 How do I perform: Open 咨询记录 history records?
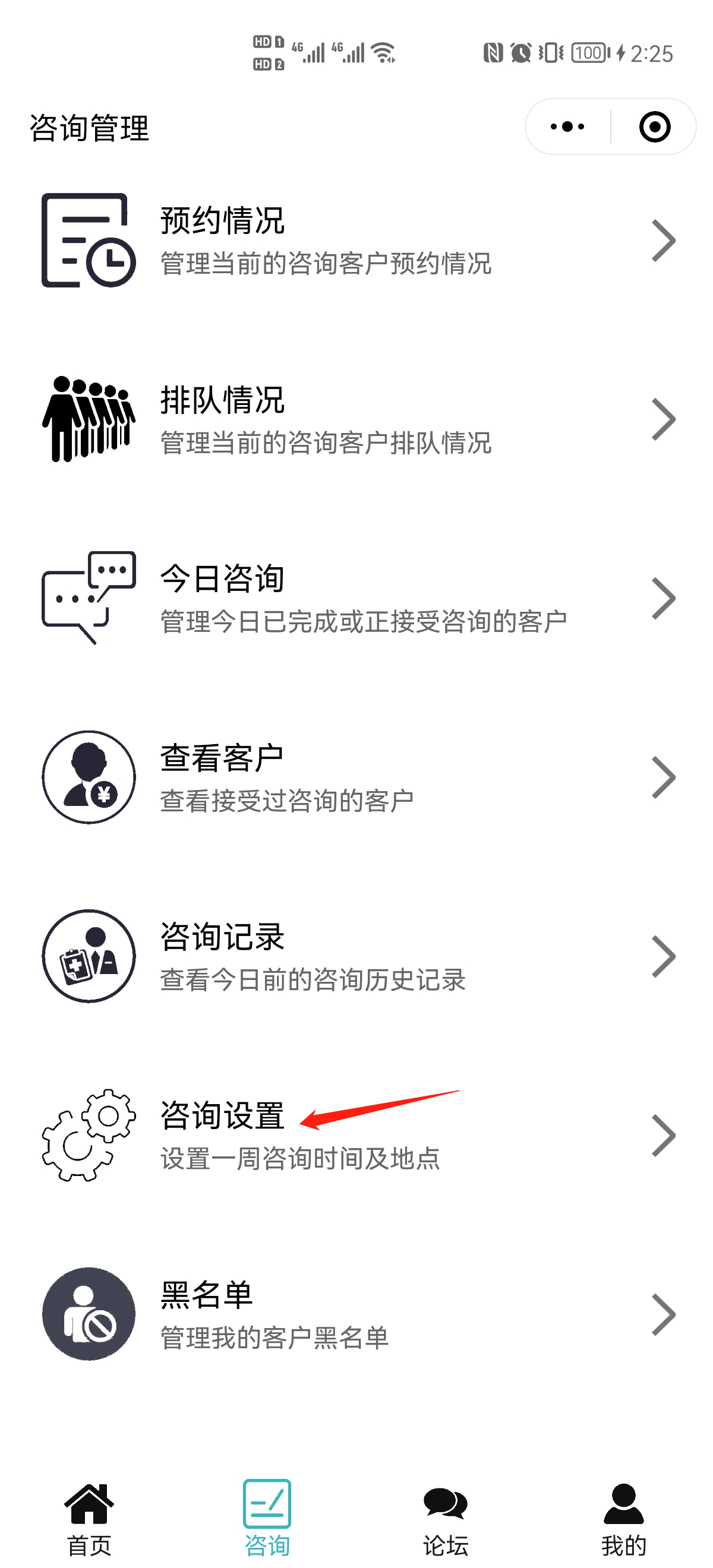[356, 956]
